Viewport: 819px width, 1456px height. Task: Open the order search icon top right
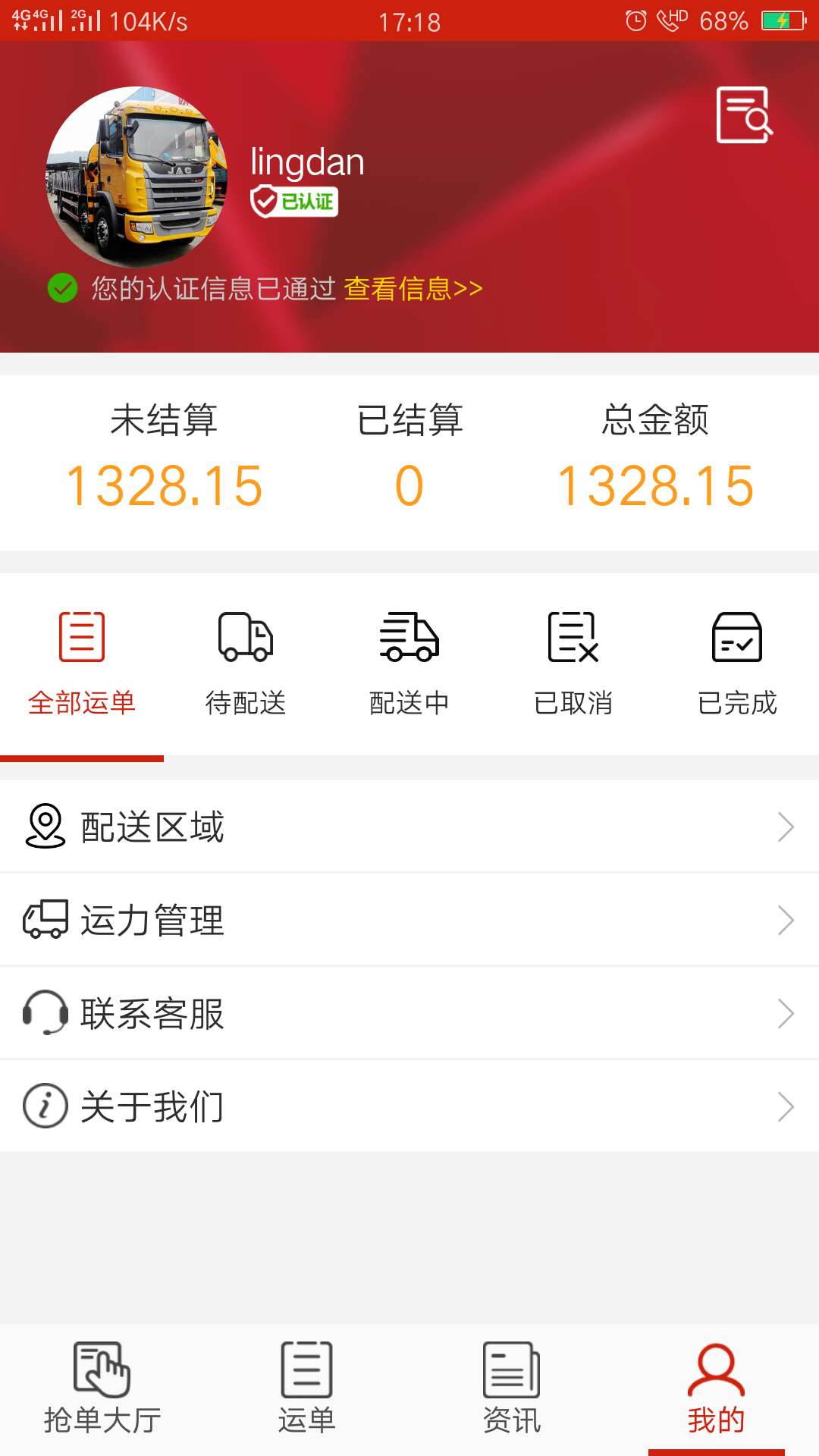pyautogui.click(x=743, y=115)
